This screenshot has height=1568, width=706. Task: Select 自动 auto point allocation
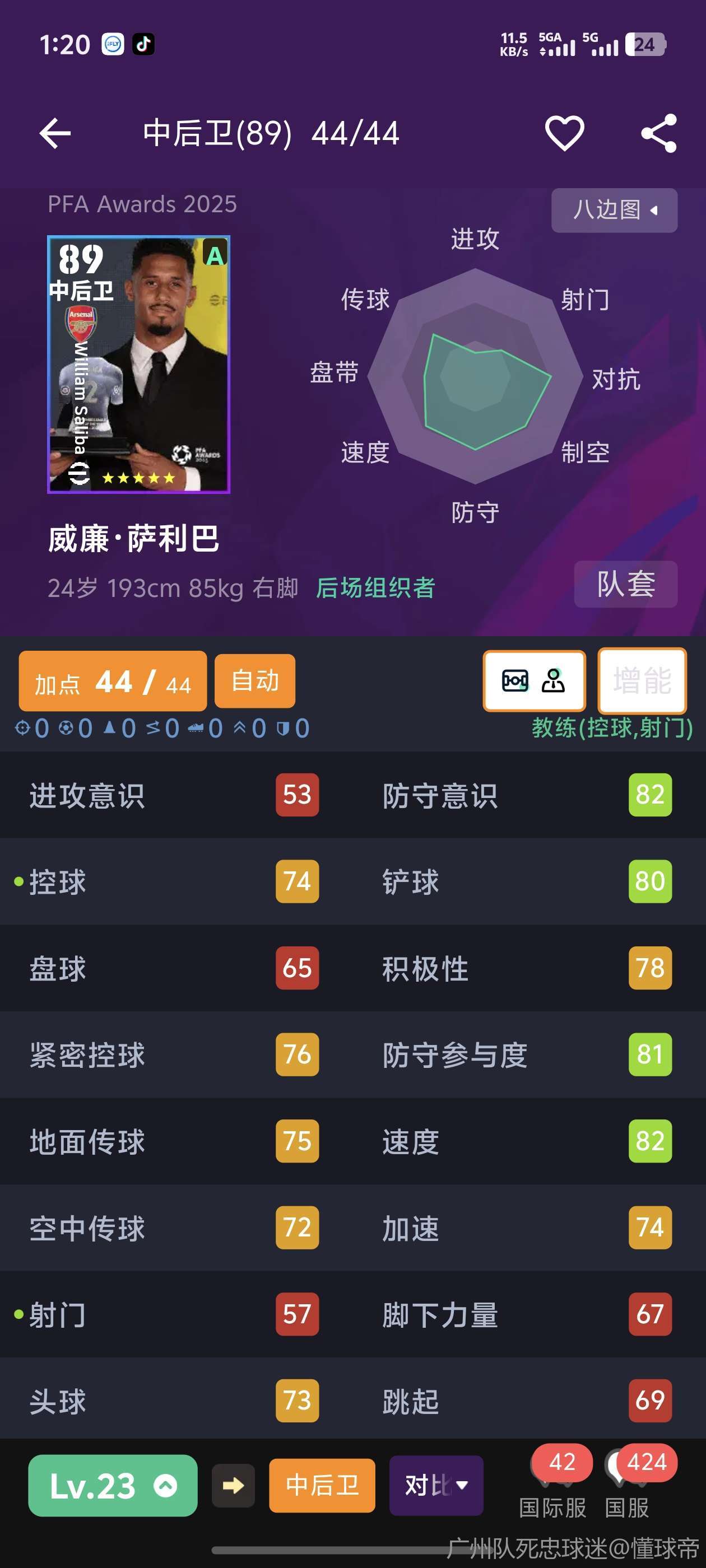254,681
